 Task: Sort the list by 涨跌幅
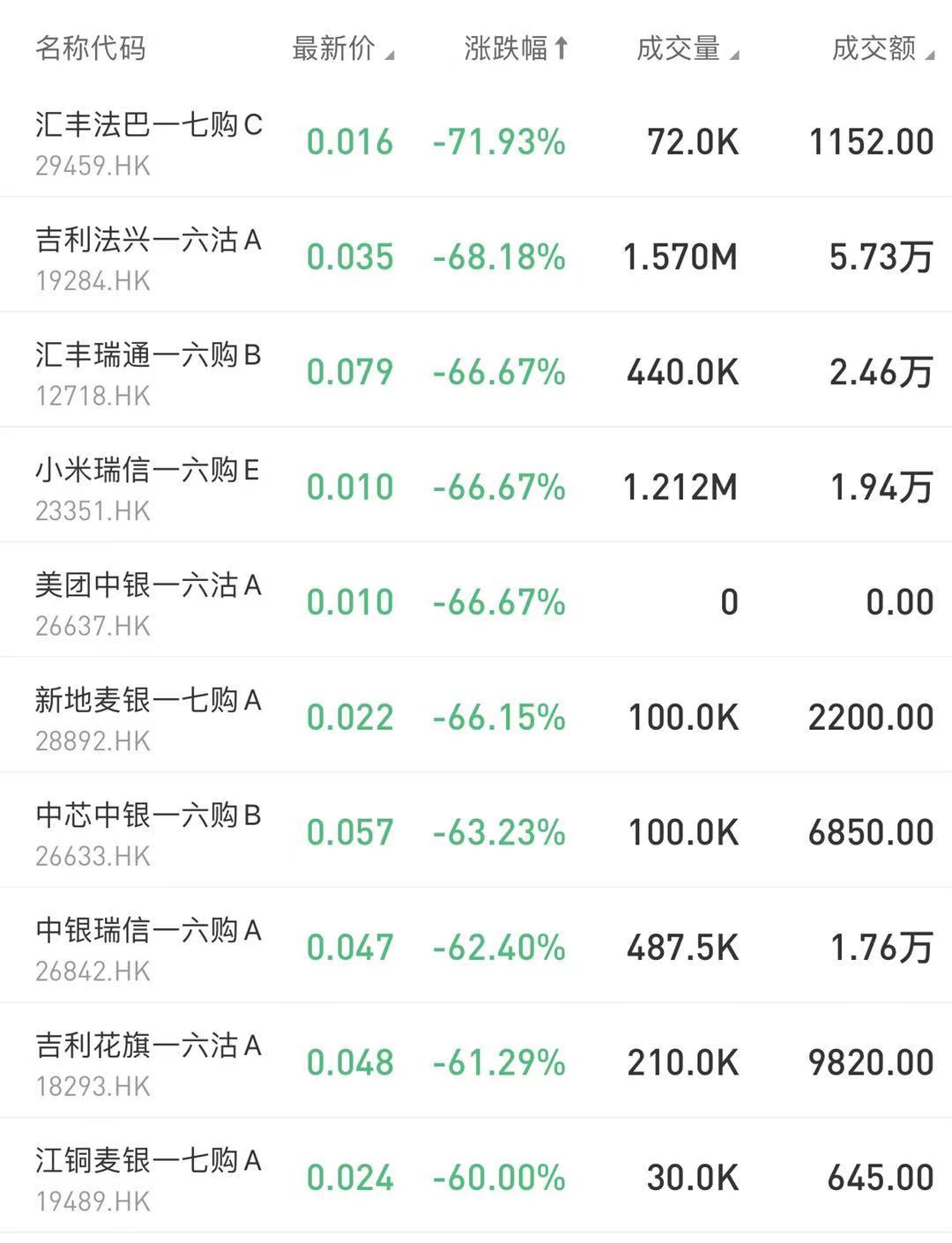(516, 48)
